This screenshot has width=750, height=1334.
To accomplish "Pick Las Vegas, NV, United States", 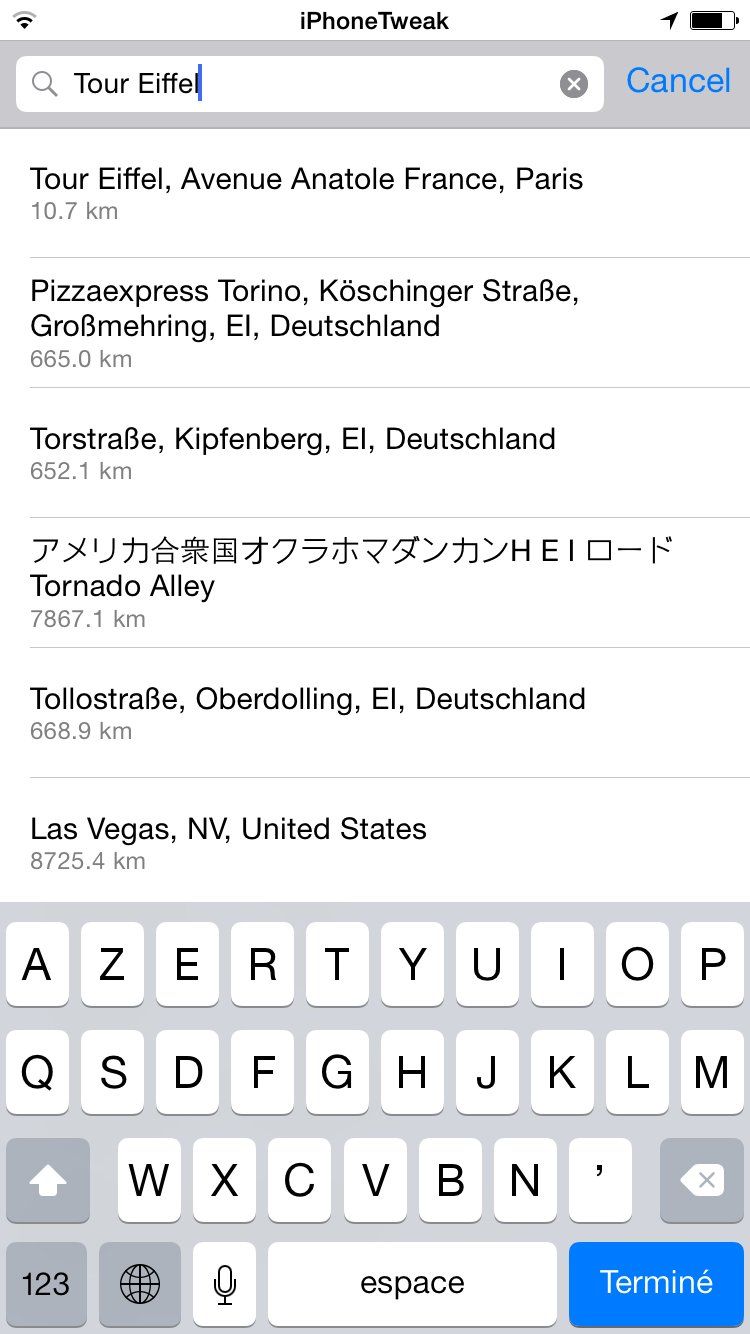I will (x=228, y=842).
